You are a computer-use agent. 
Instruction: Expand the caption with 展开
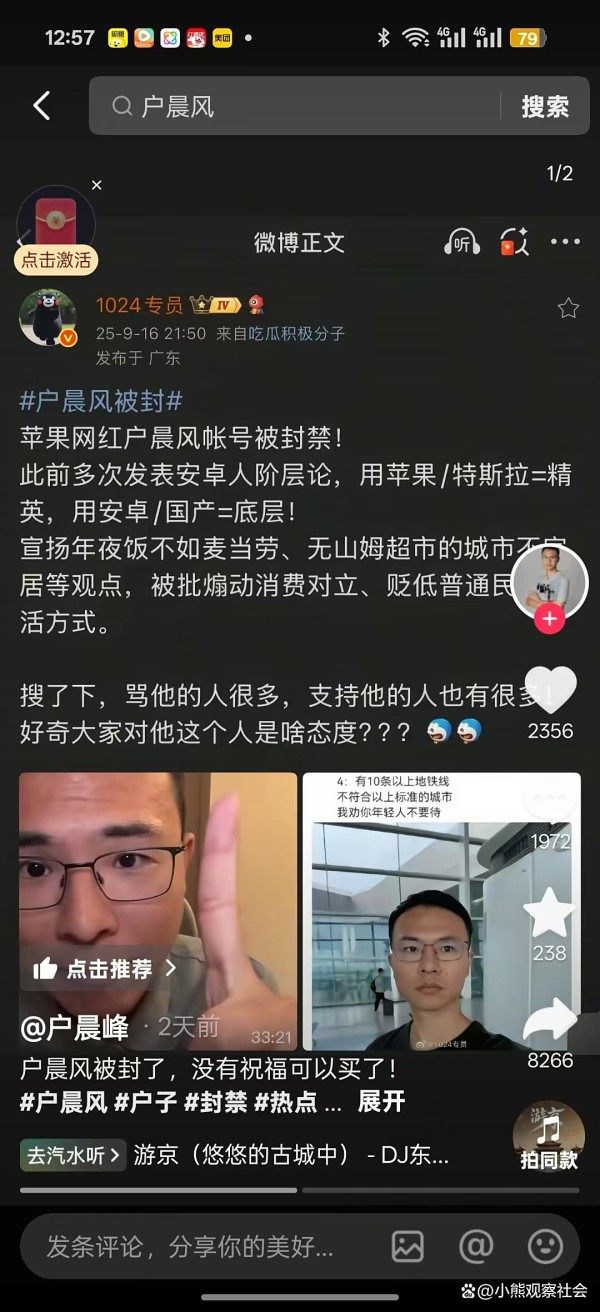(381, 1101)
